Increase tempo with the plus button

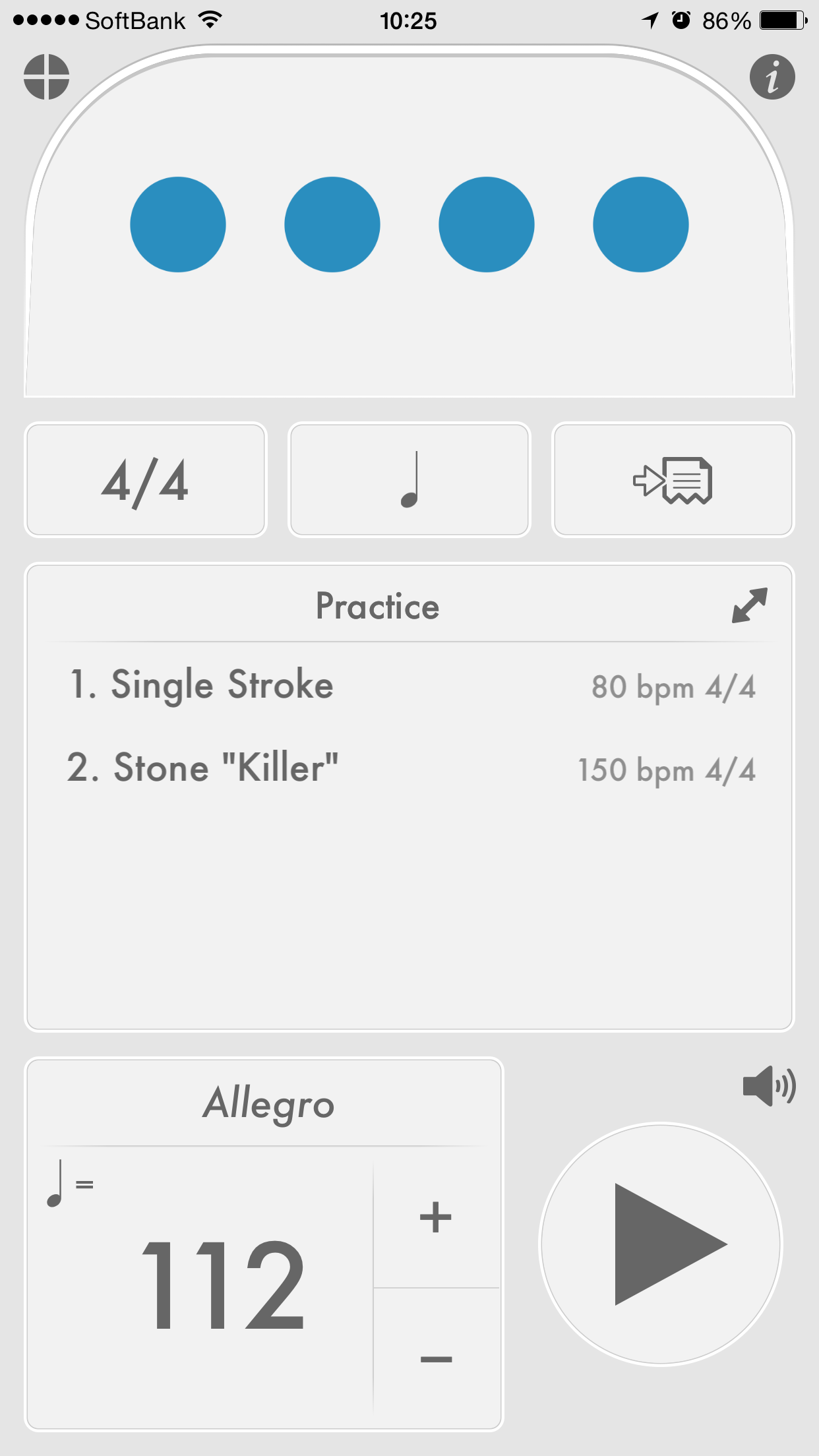436,1217
